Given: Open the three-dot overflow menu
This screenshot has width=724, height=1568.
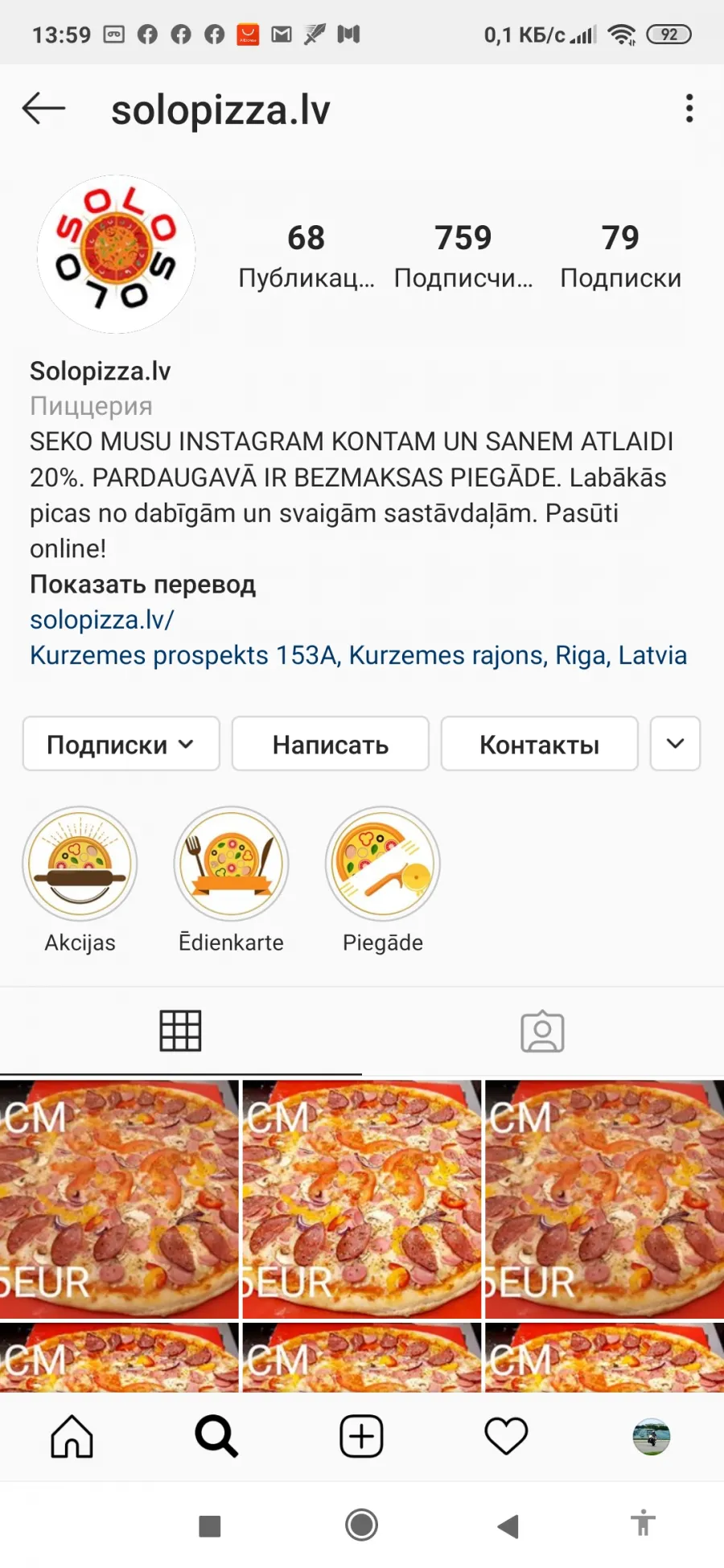Looking at the screenshot, I should [x=689, y=109].
